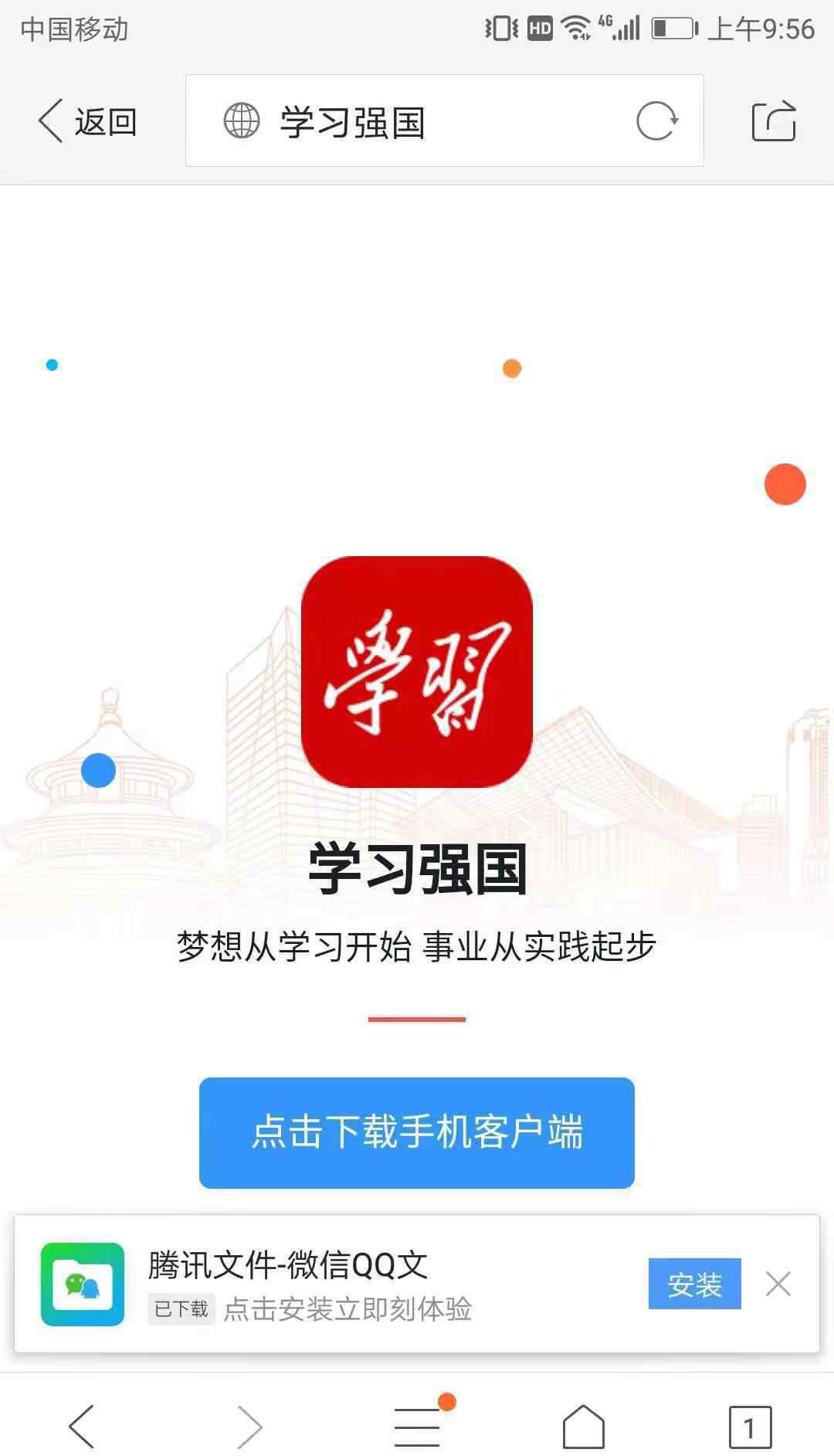The image size is (834, 1456).
Task: Open the tabs switcher showing 1
Action: 750,1427
